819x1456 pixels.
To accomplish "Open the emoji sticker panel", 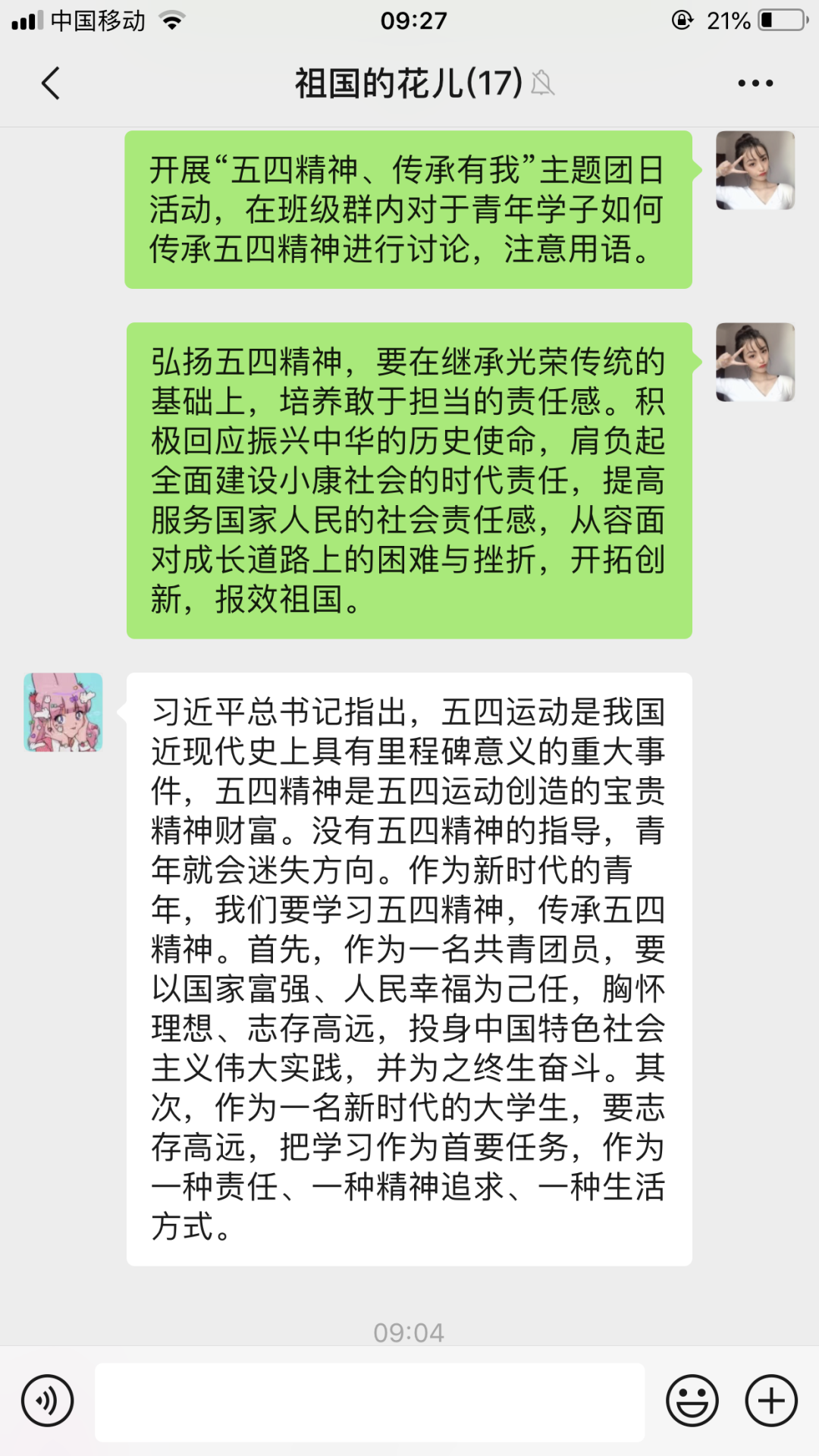I will tap(692, 1401).
